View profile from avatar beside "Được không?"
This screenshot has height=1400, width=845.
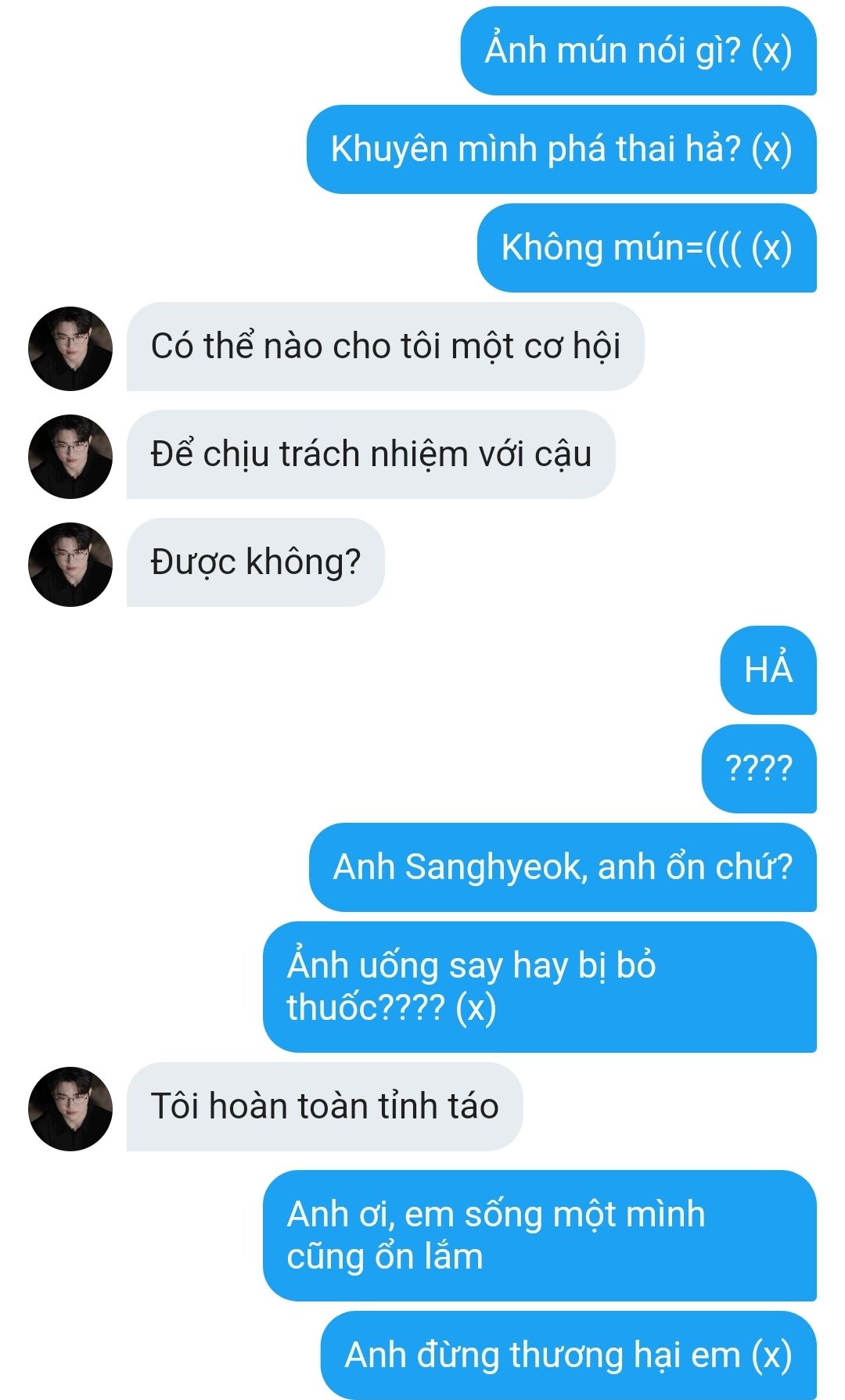(70, 565)
